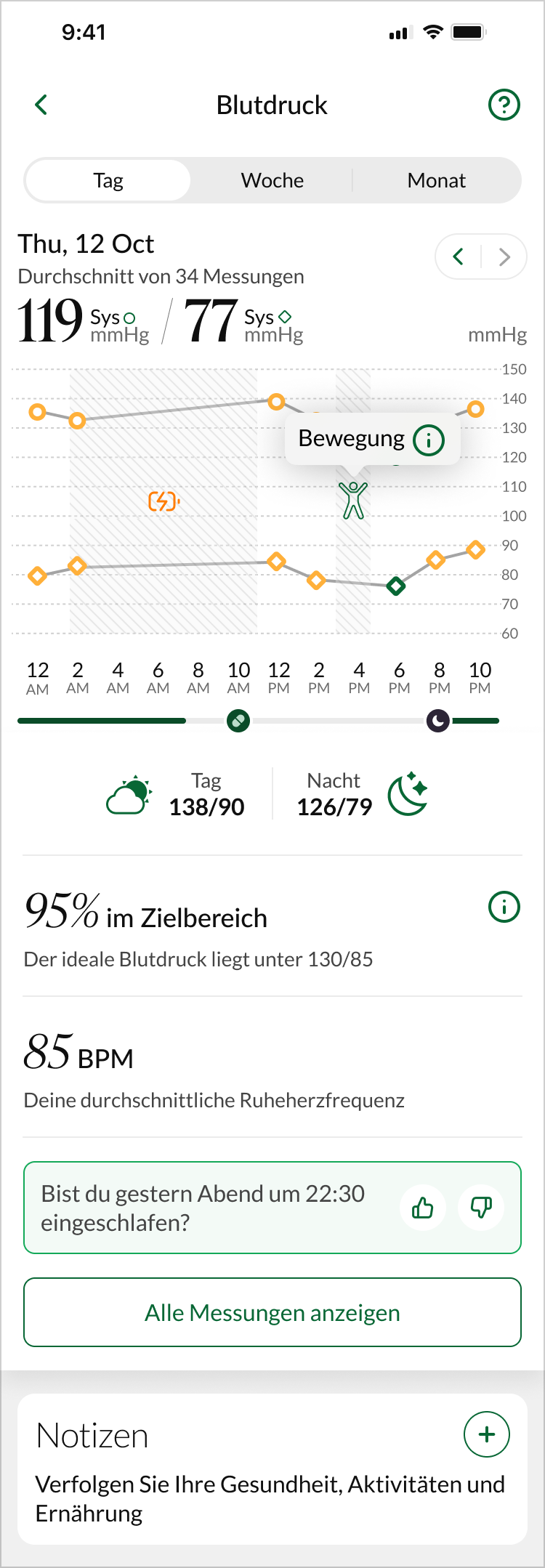Screen dimensions: 545x1568
Task: Tap the movement figure marker in chart
Action: coord(354,500)
